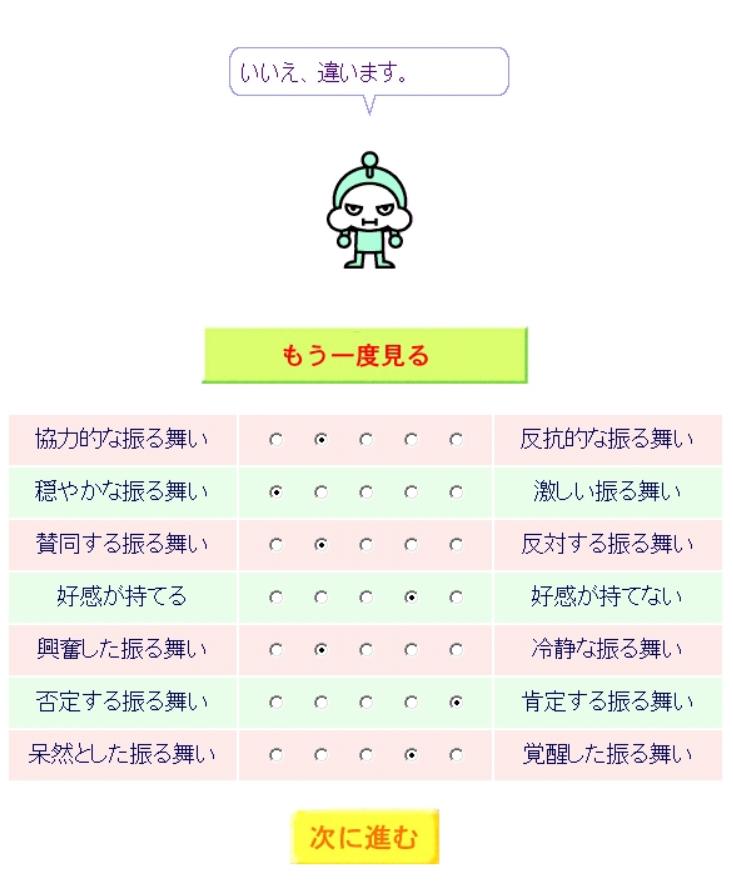Image resolution: width=733 pixels, height=895 pixels.
Task: Select first radio in 好感が持てる row
Action: 276,597
